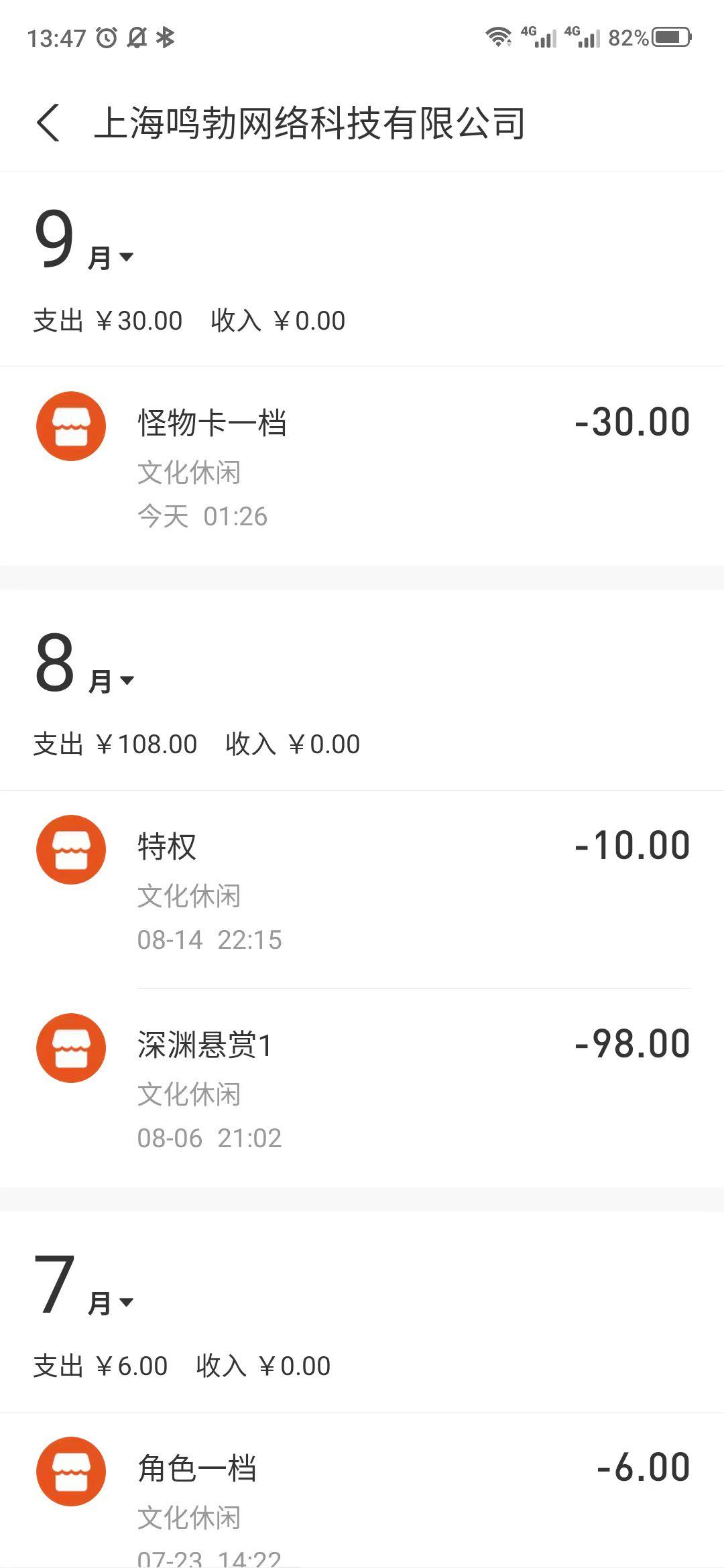Tap the battery indicator in the status bar
The width and height of the screenshot is (724, 1568).
pyautogui.click(x=667, y=38)
